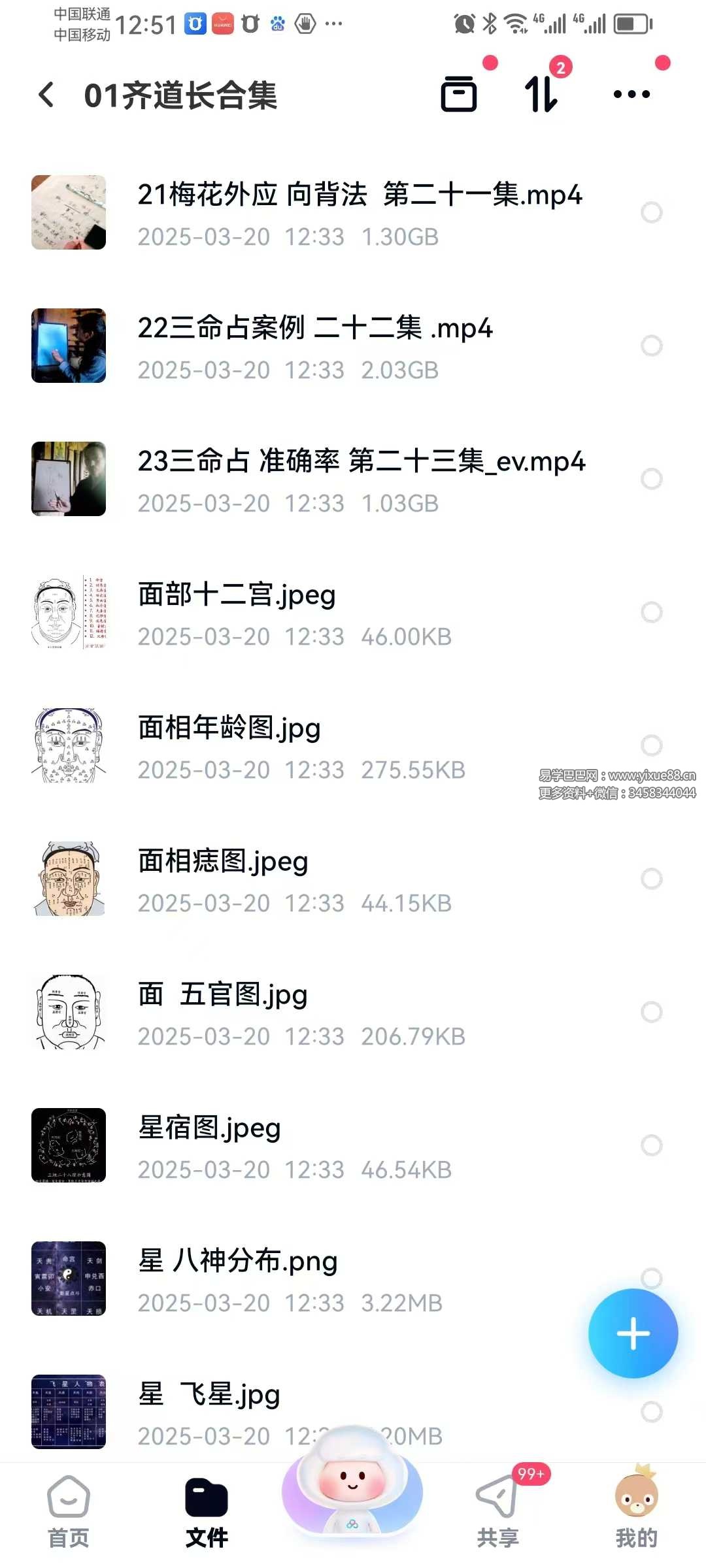Select the checkbox for 21梅花外应 video

coord(651,212)
